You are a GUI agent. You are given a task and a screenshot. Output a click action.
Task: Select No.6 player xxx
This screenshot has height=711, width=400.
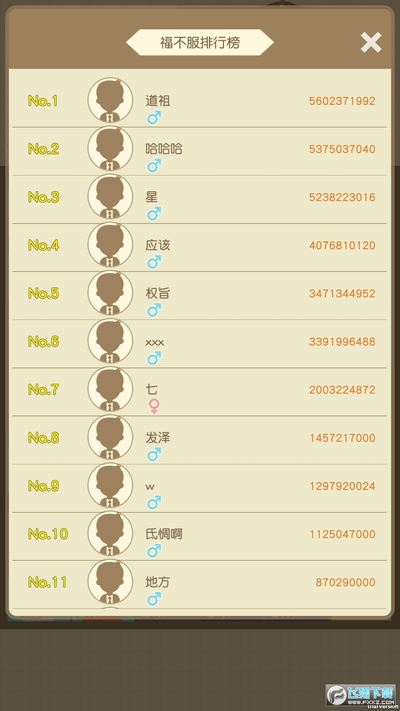200,343
